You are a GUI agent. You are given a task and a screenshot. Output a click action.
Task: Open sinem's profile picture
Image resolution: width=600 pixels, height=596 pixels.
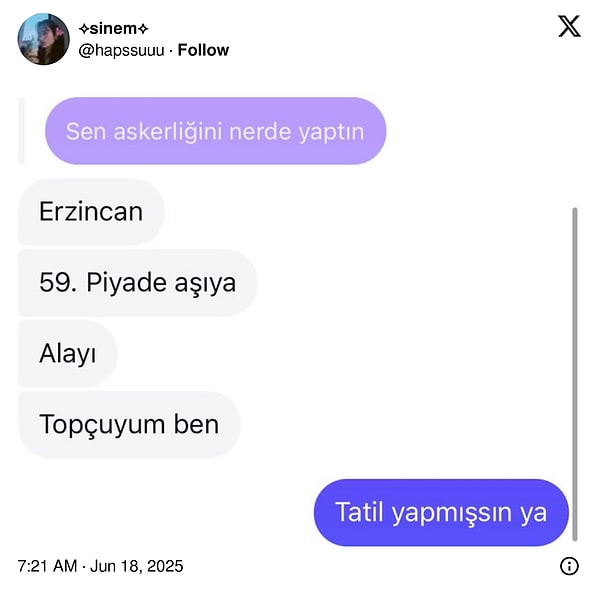[x=44, y=39]
